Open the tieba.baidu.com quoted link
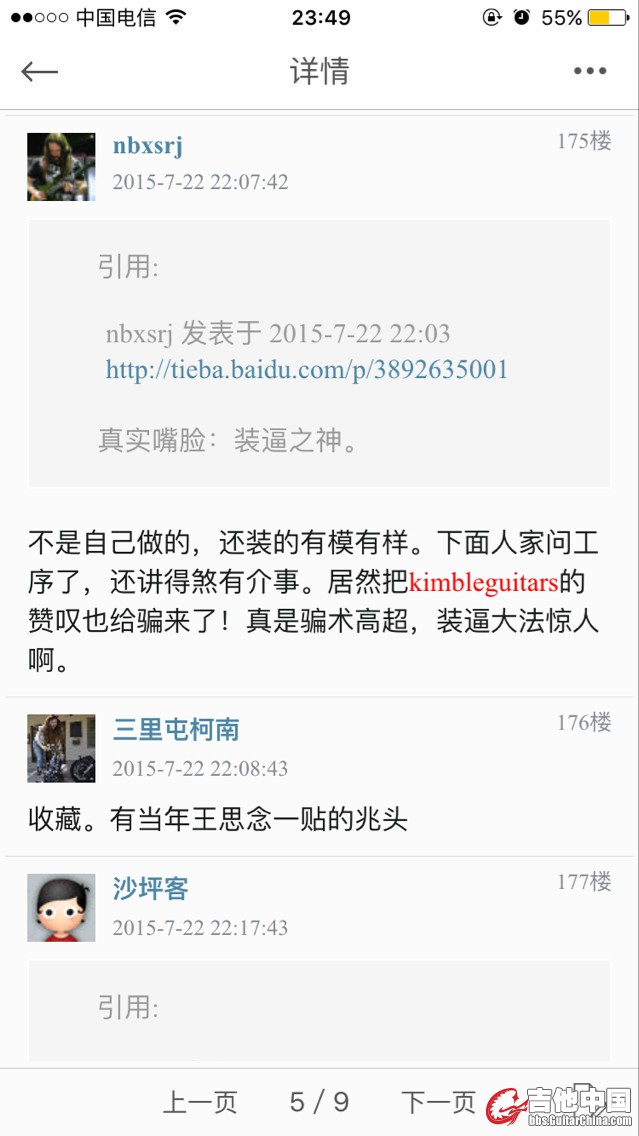The height and width of the screenshot is (1136, 639). tap(307, 370)
